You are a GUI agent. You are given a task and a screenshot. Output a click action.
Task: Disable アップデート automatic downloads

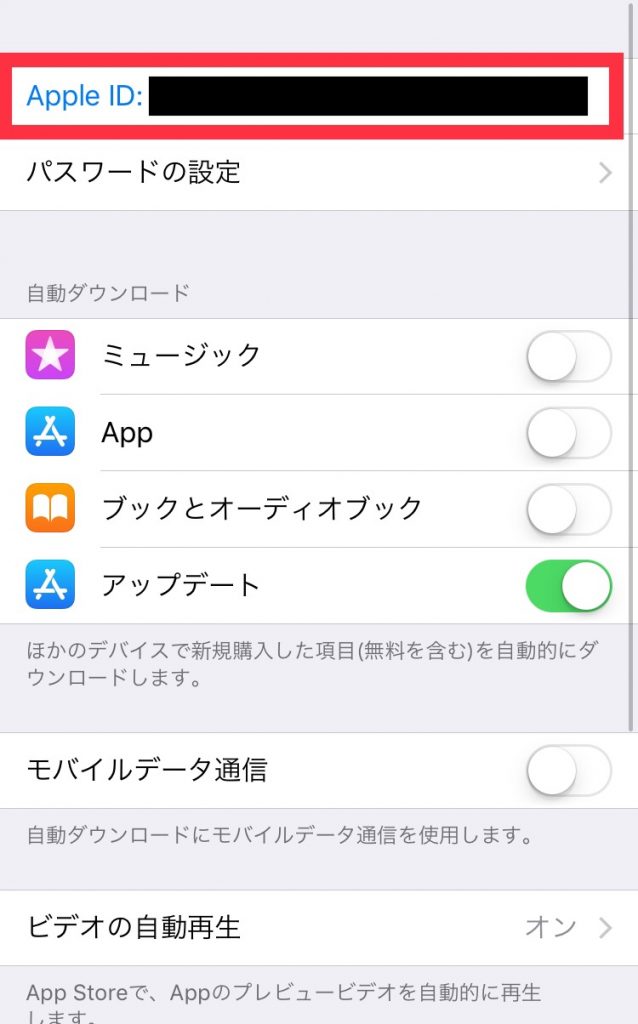pos(568,585)
